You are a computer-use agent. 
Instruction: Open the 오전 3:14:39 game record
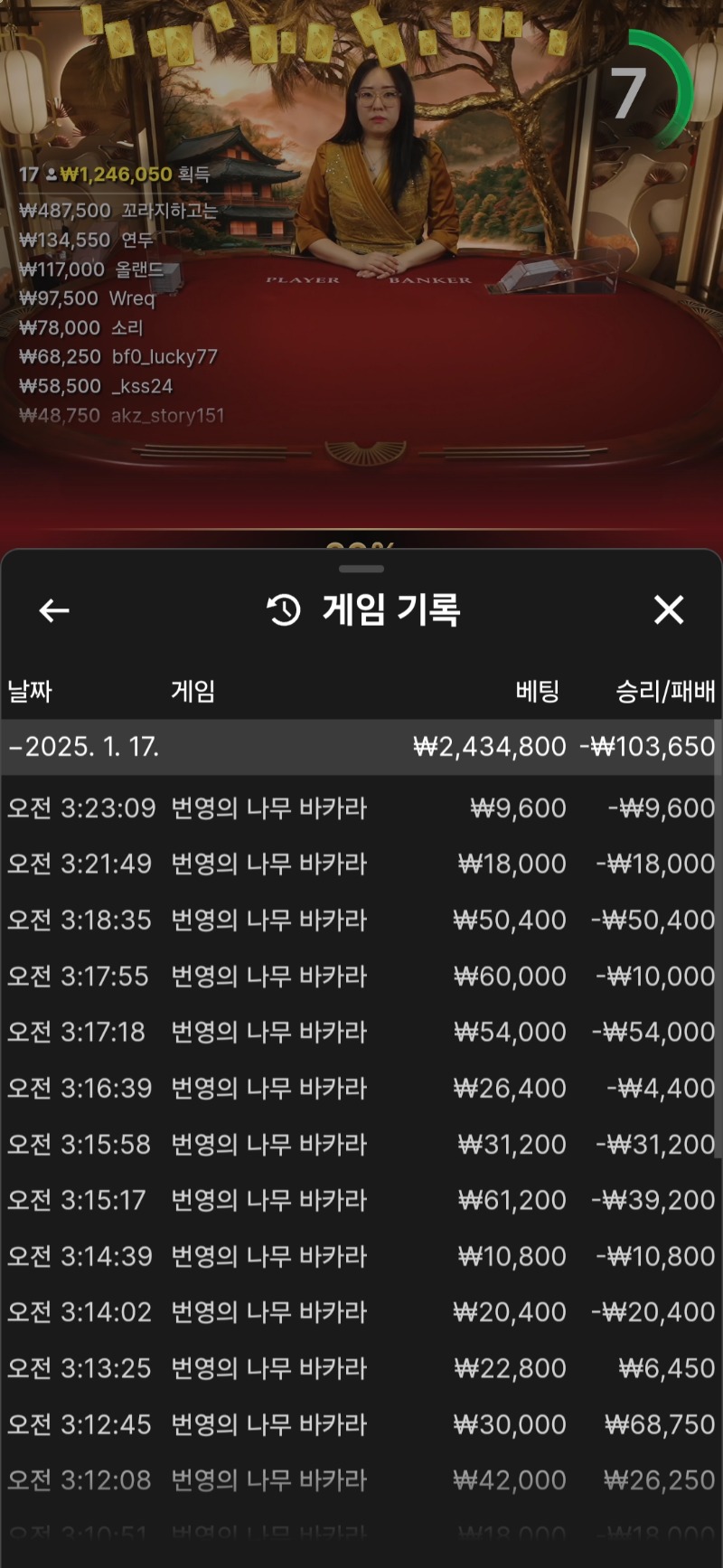coord(360,1256)
